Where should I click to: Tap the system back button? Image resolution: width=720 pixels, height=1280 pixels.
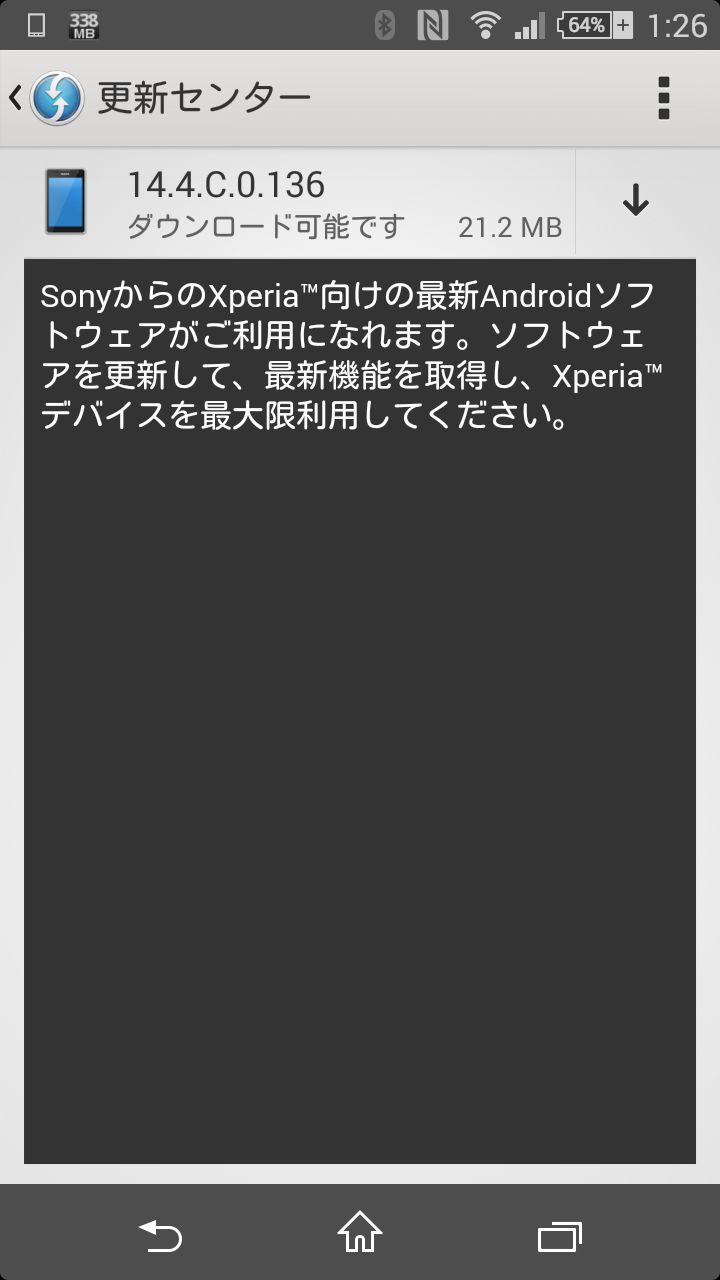point(160,1236)
